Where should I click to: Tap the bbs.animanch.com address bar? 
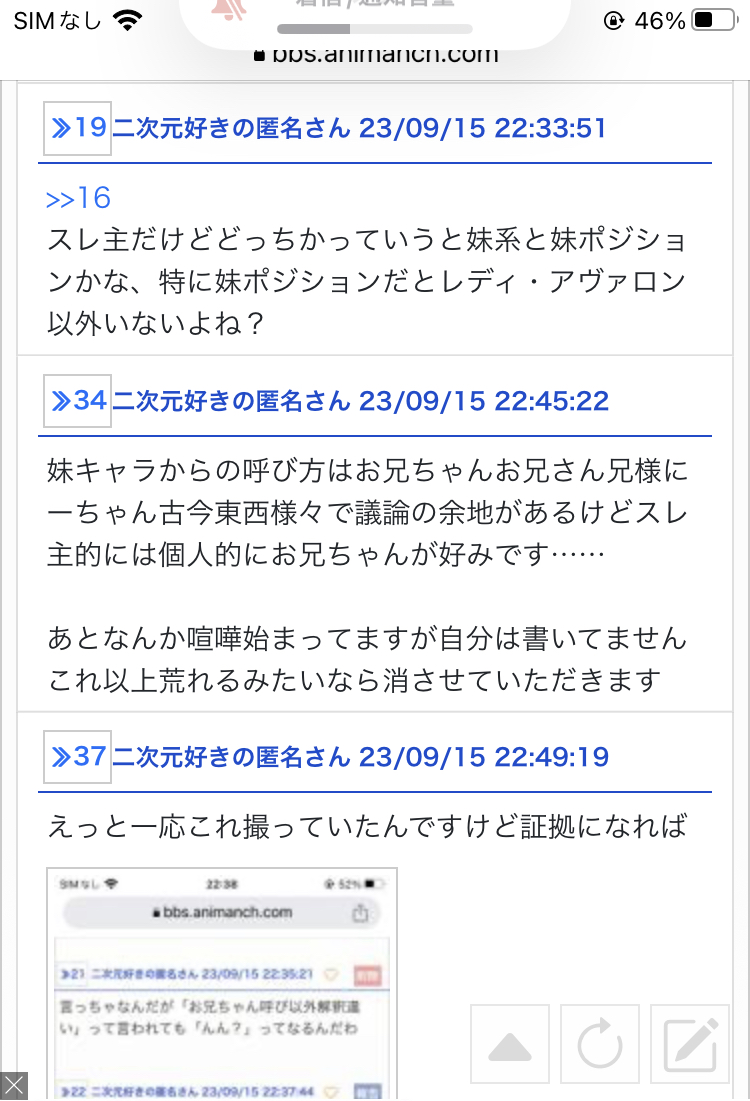coord(376,54)
